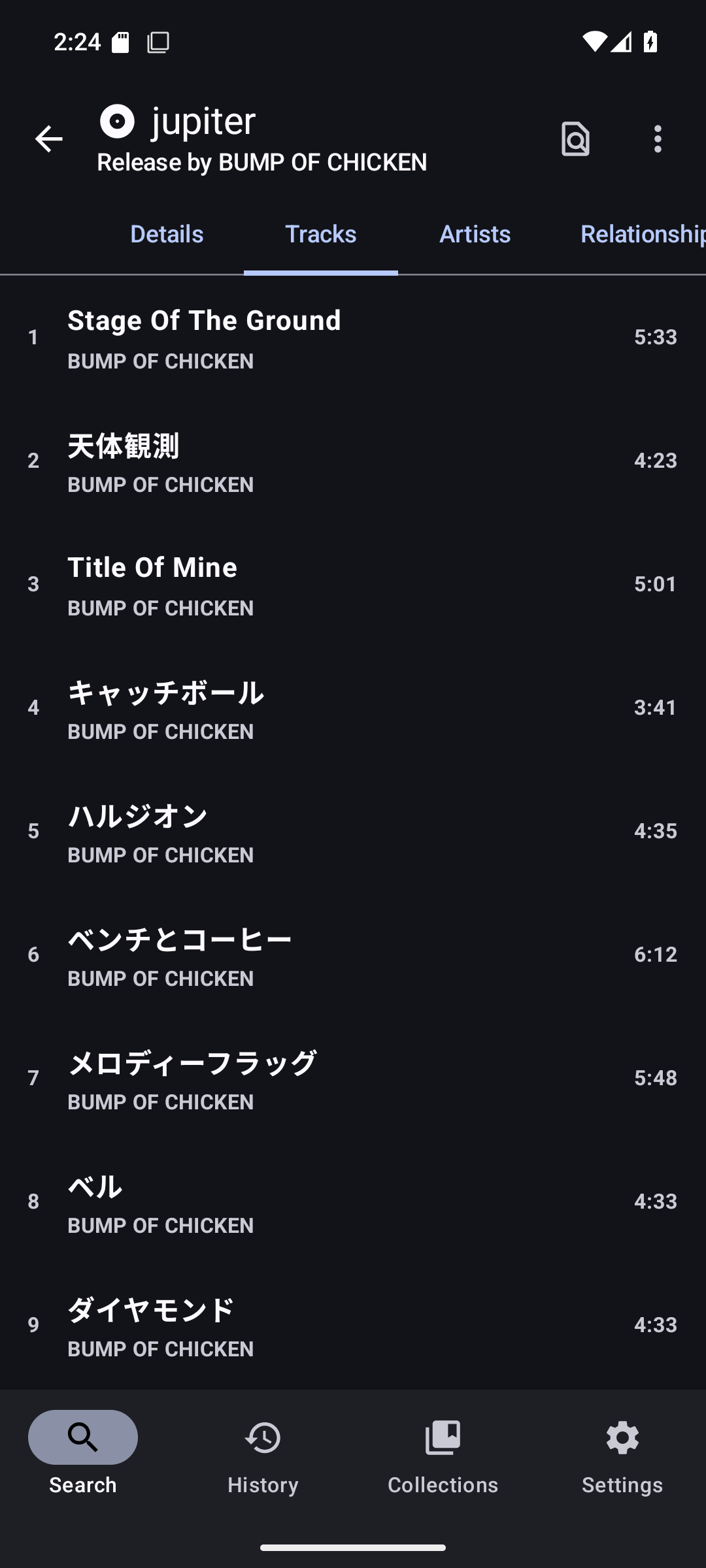
Task: Switch to the Artists tab
Action: 475,234
